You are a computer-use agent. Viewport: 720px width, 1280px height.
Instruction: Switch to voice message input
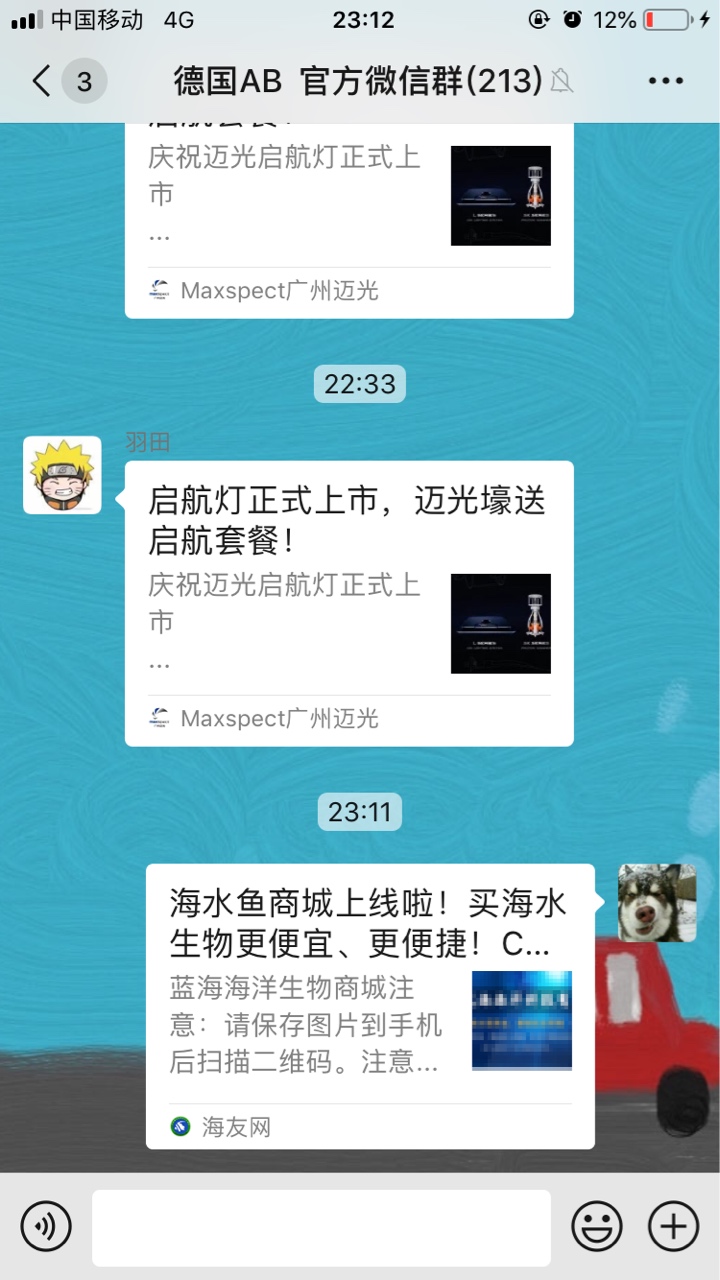47,1225
